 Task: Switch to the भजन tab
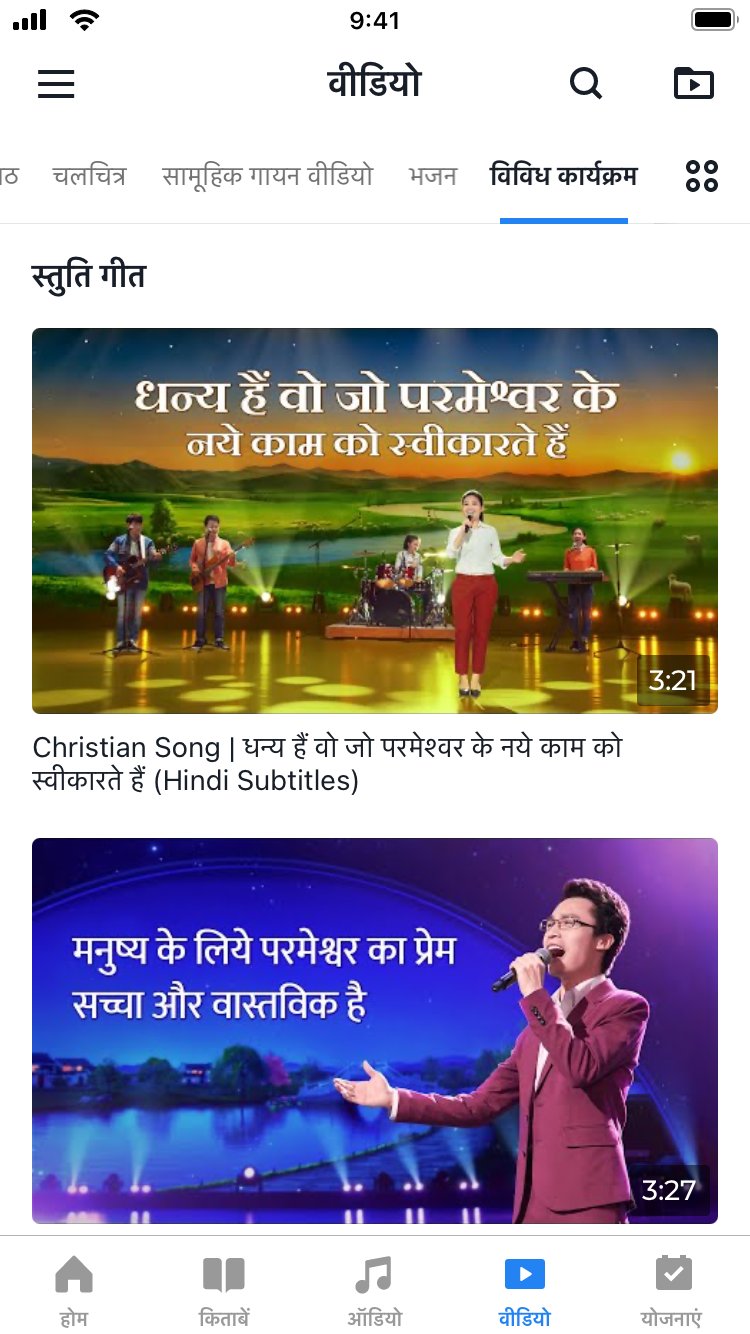click(x=433, y=177)
